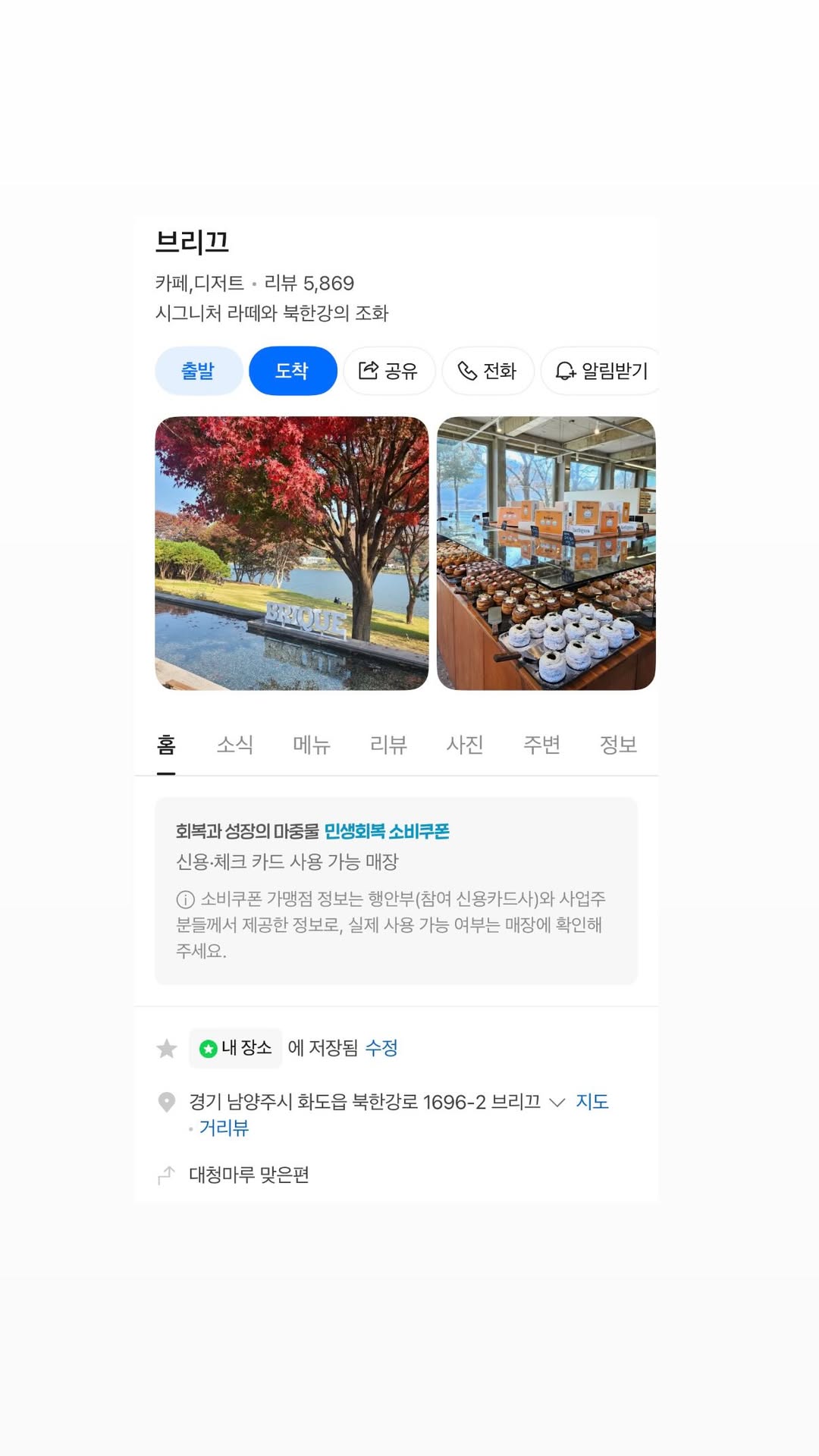This screenshot has height=1456, width=819.
Task: Call the cafe with 전화 button
Action: point(488,371)
